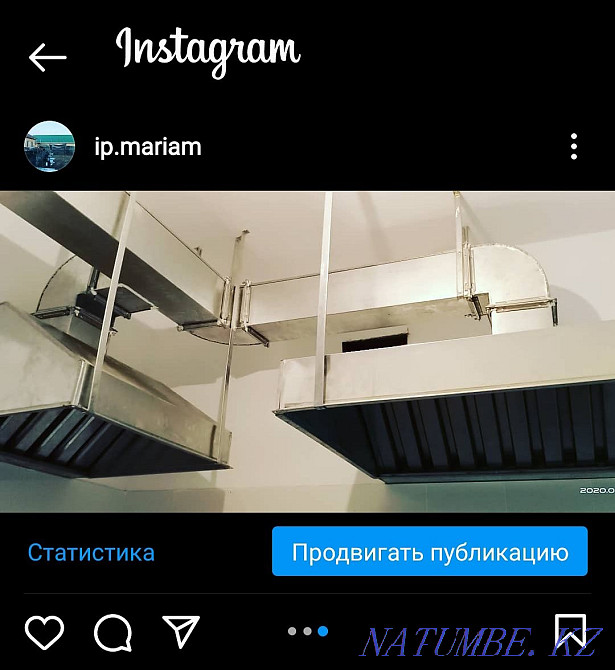Image resolution: width=615 pixels, height=670 pixels.
Task: Open ip.mariam profile avatar
Action: [x=49, y=146]
